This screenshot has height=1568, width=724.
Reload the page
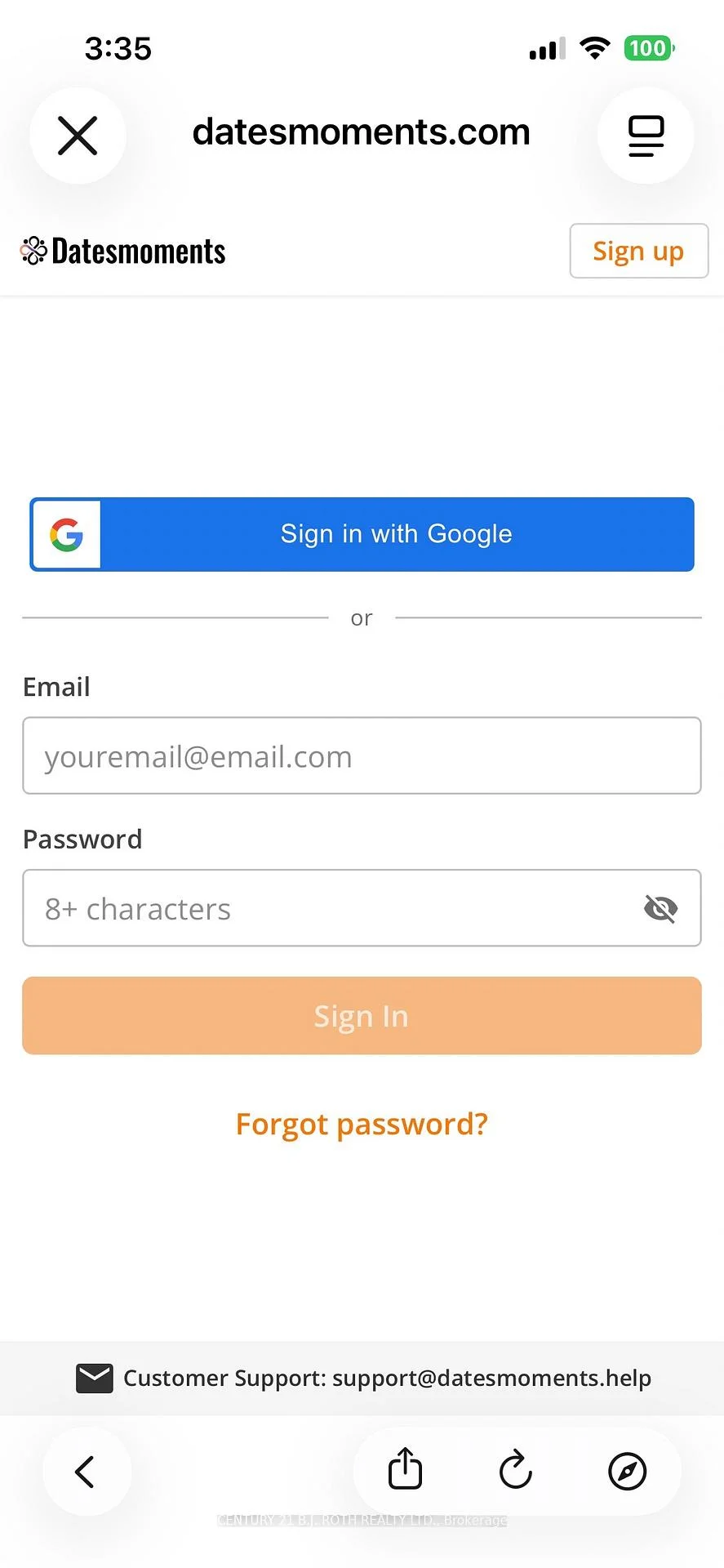click(516, 1470)
